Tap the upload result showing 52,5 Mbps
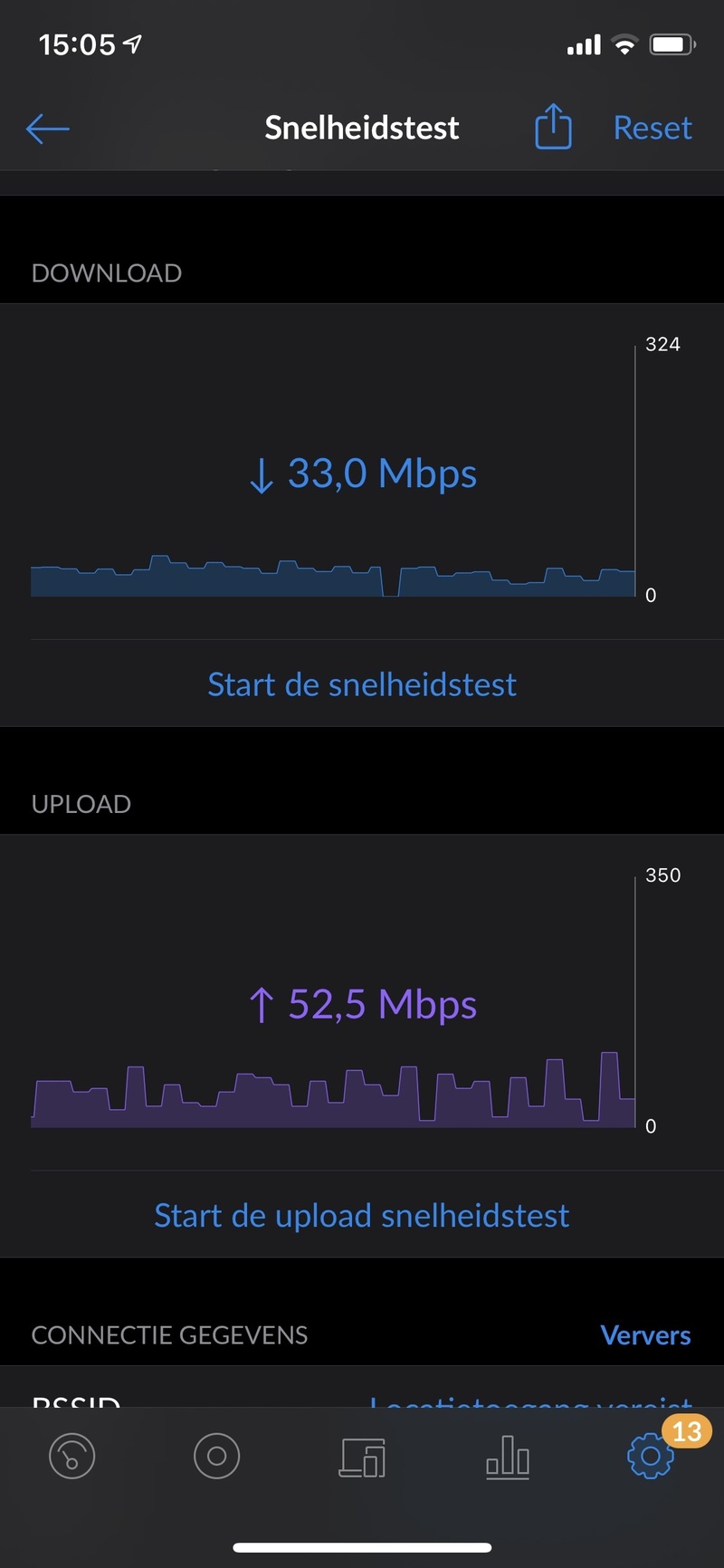 [362, 1004]
